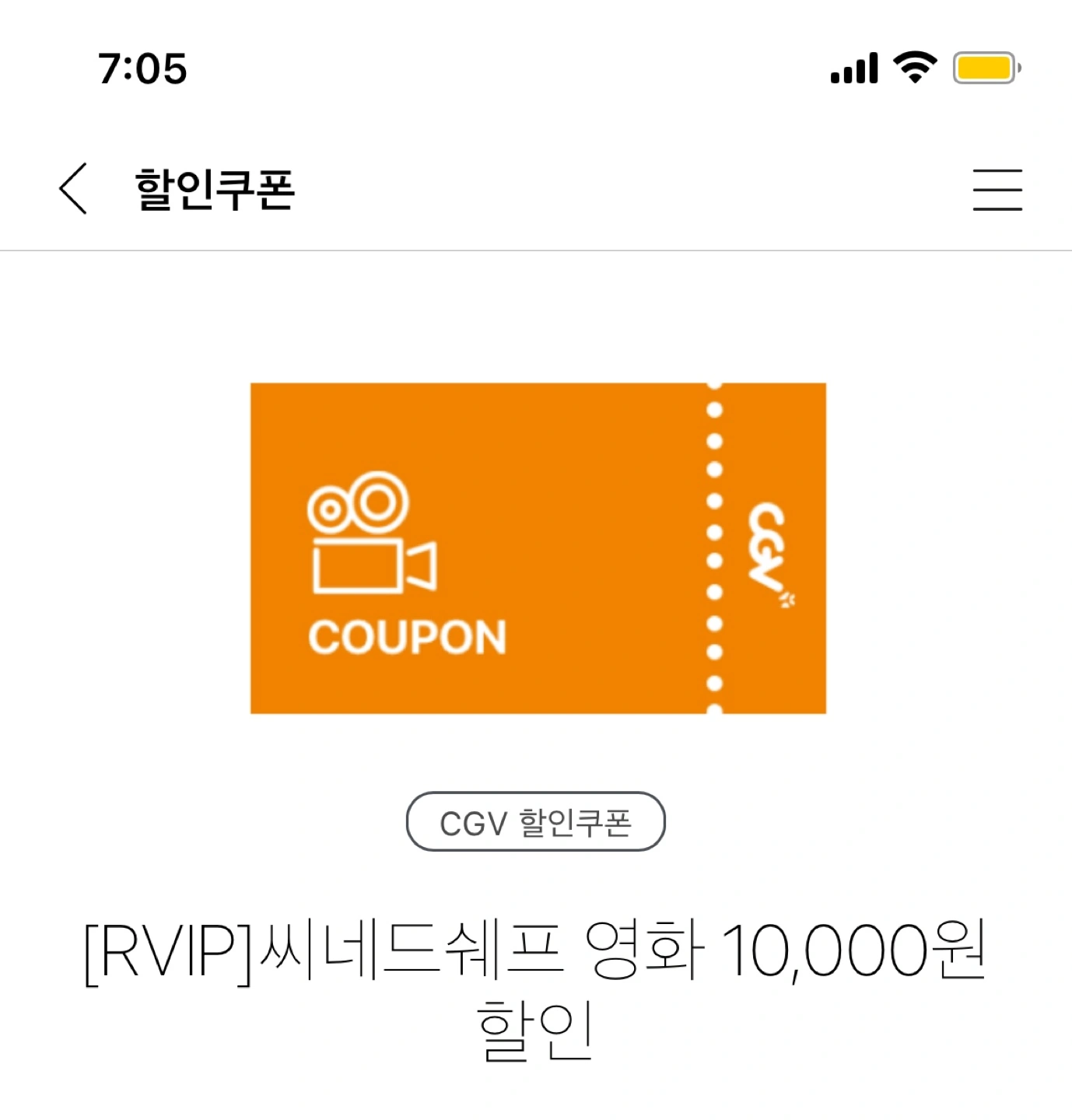This screenshot has height=1120, width=1072.
Task: Tap the ticket stub right section
Action: point(770,547)
